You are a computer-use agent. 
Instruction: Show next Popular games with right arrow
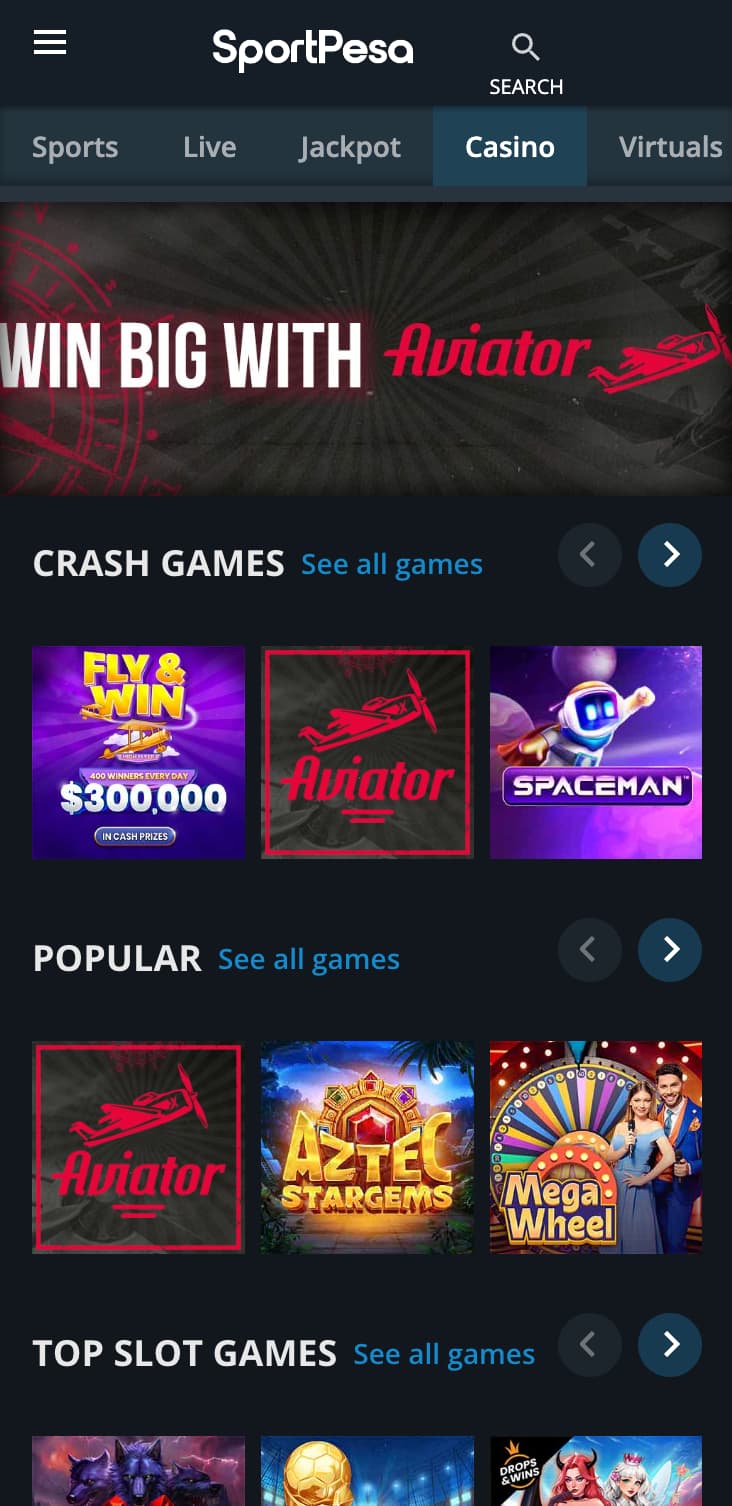670,949
